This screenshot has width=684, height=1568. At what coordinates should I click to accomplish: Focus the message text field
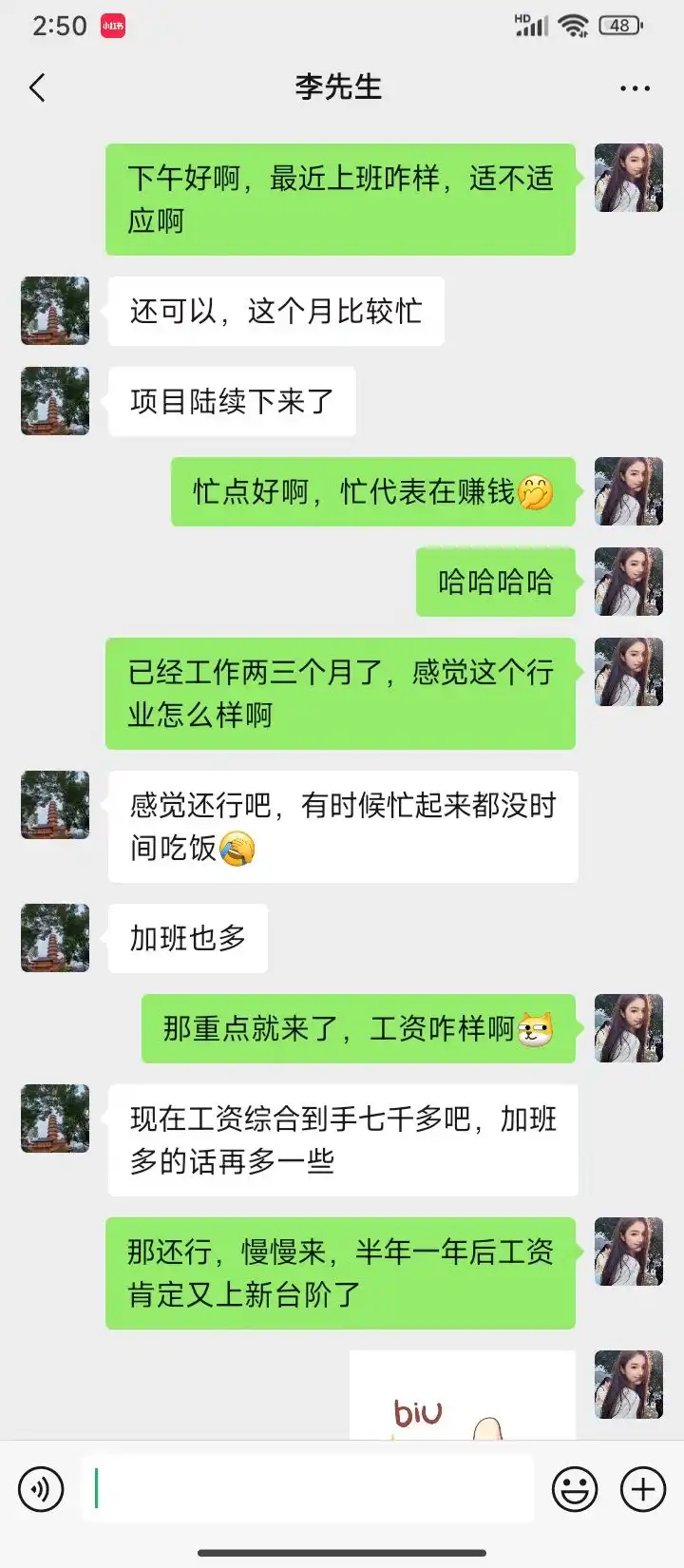point(306,1489)
